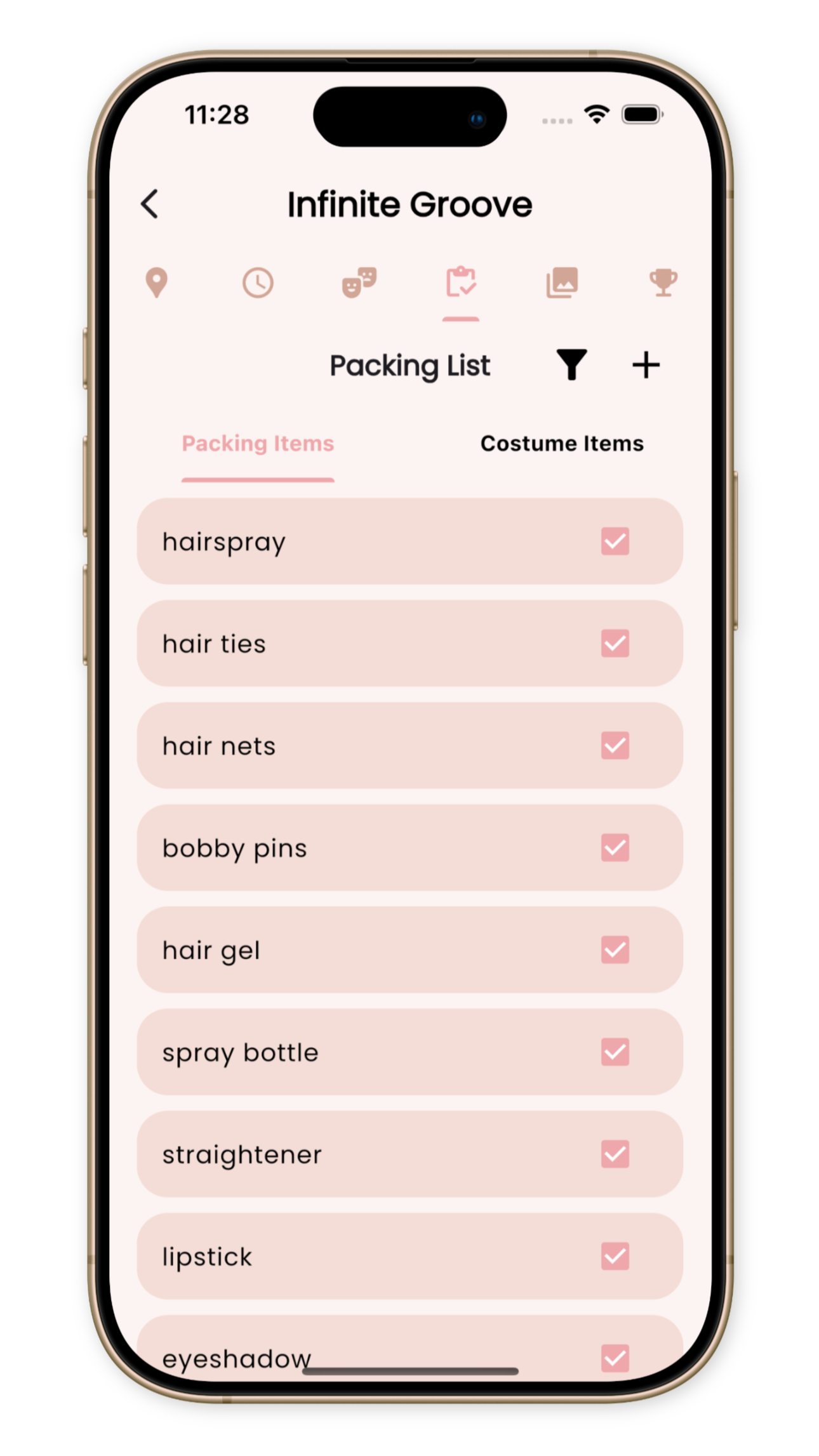
Task: Switch to the trophy awards tab
Action: (x=663, y=282)
